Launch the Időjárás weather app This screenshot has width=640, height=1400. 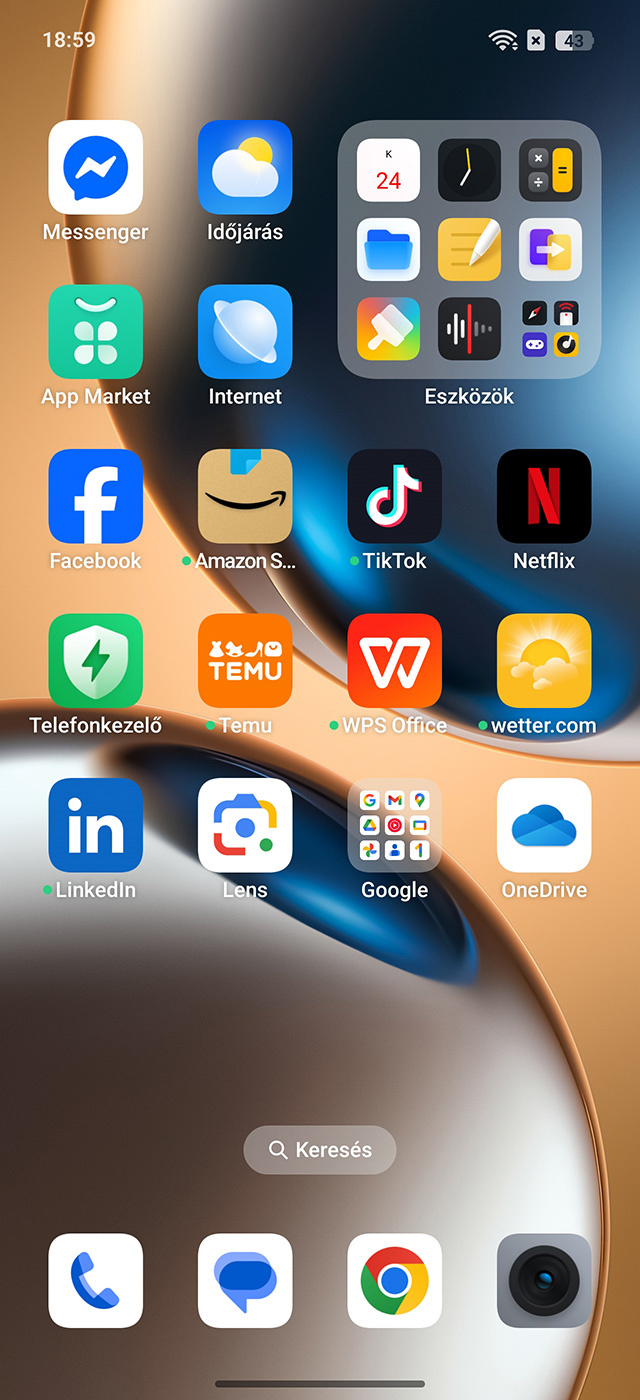pyautogui.click(x=245, y=168)
